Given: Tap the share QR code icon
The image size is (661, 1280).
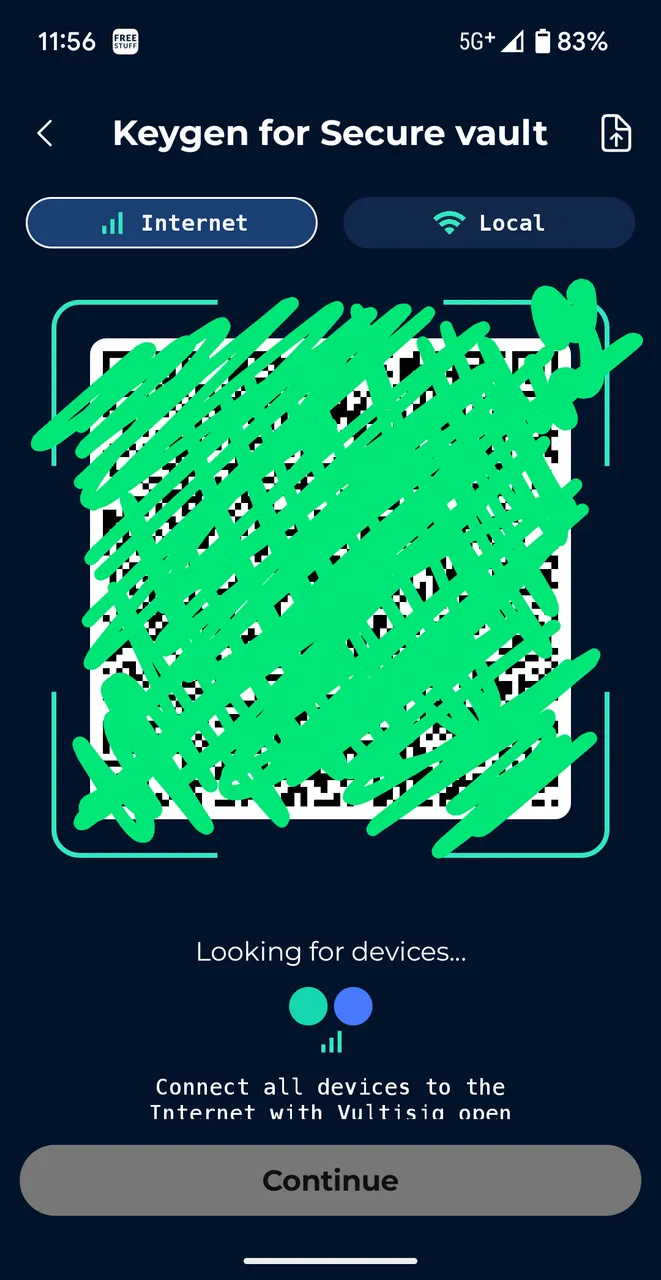Looking at the screenshot, I should [616, 133].
